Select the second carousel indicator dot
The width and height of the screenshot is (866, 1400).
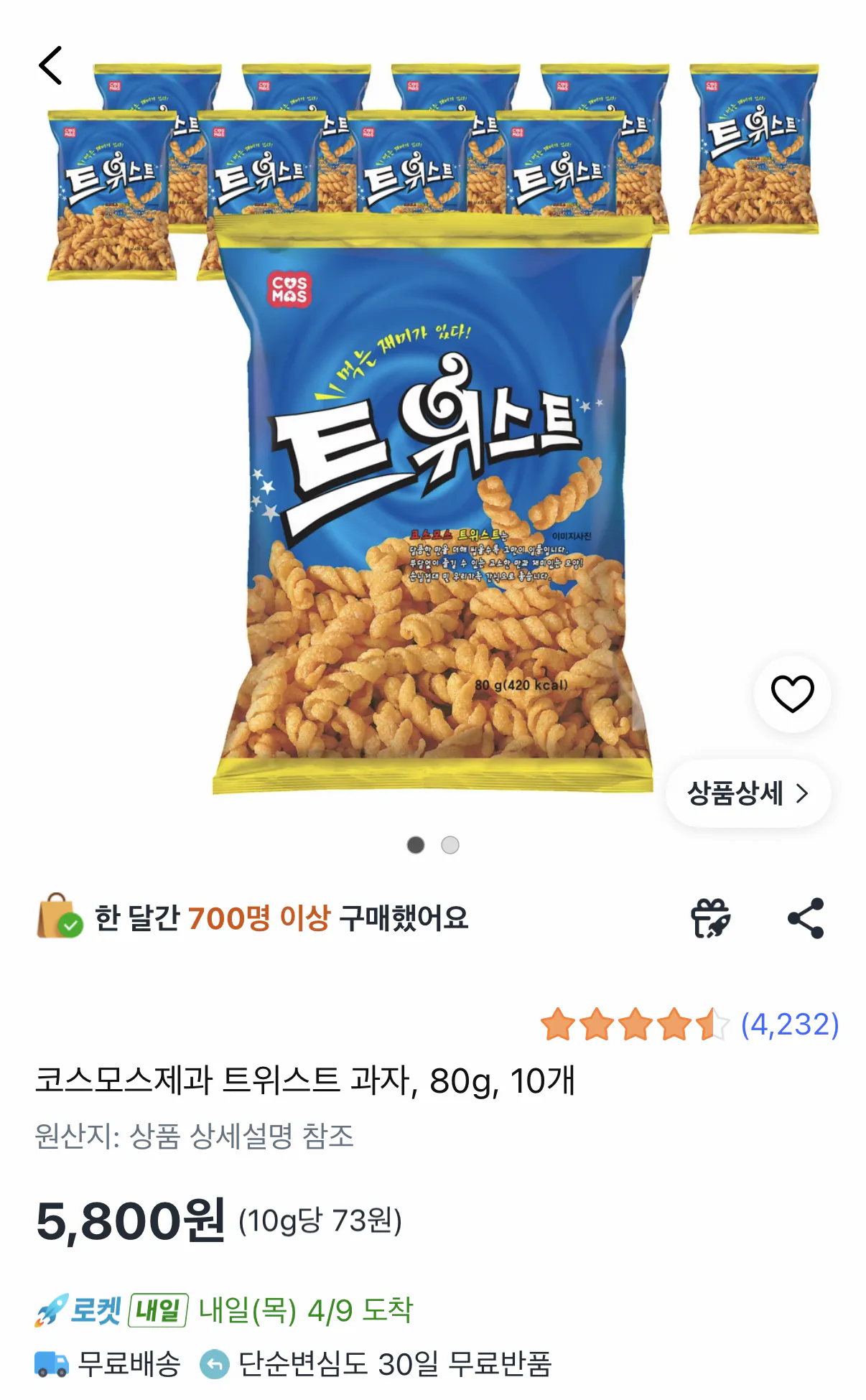click(451, 846)
